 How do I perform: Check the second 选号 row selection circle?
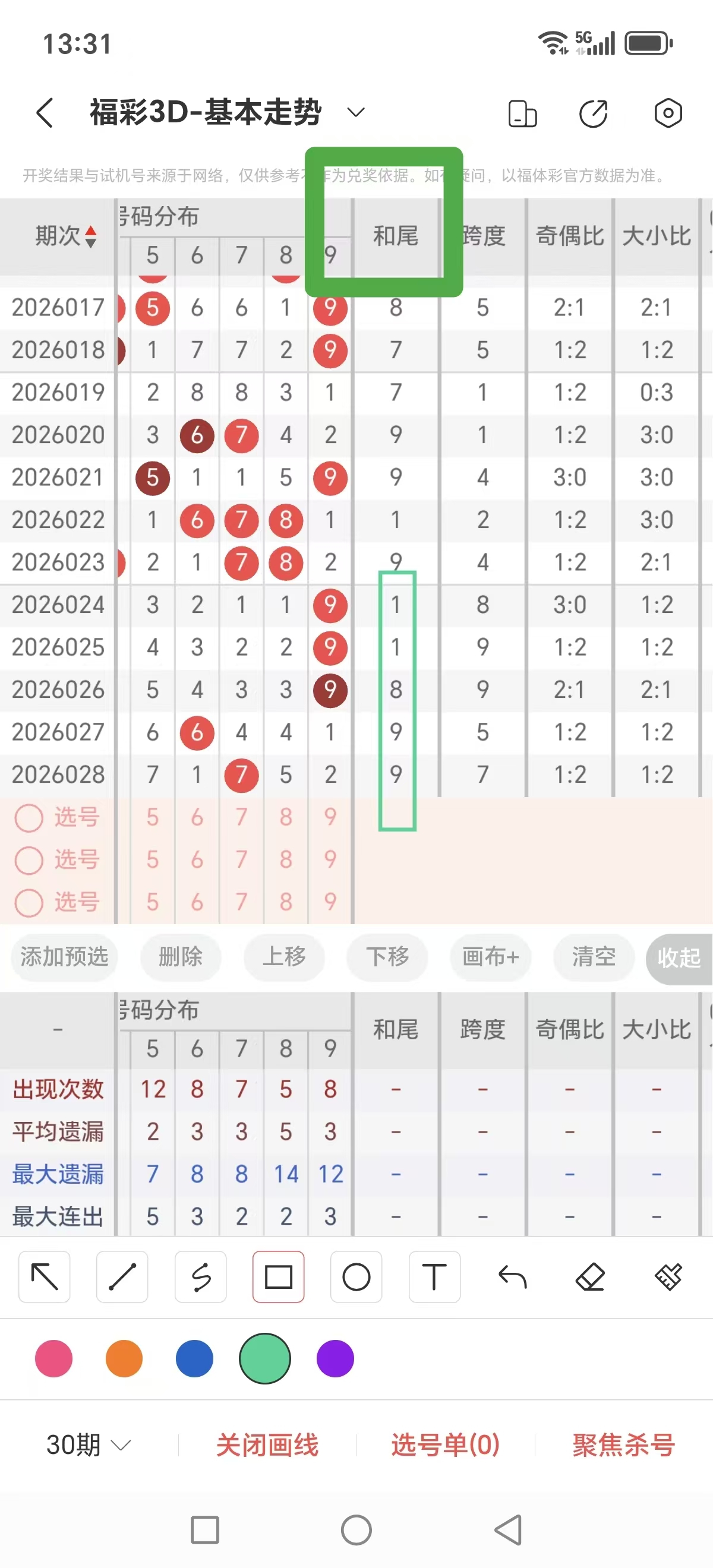click(29, 860)
